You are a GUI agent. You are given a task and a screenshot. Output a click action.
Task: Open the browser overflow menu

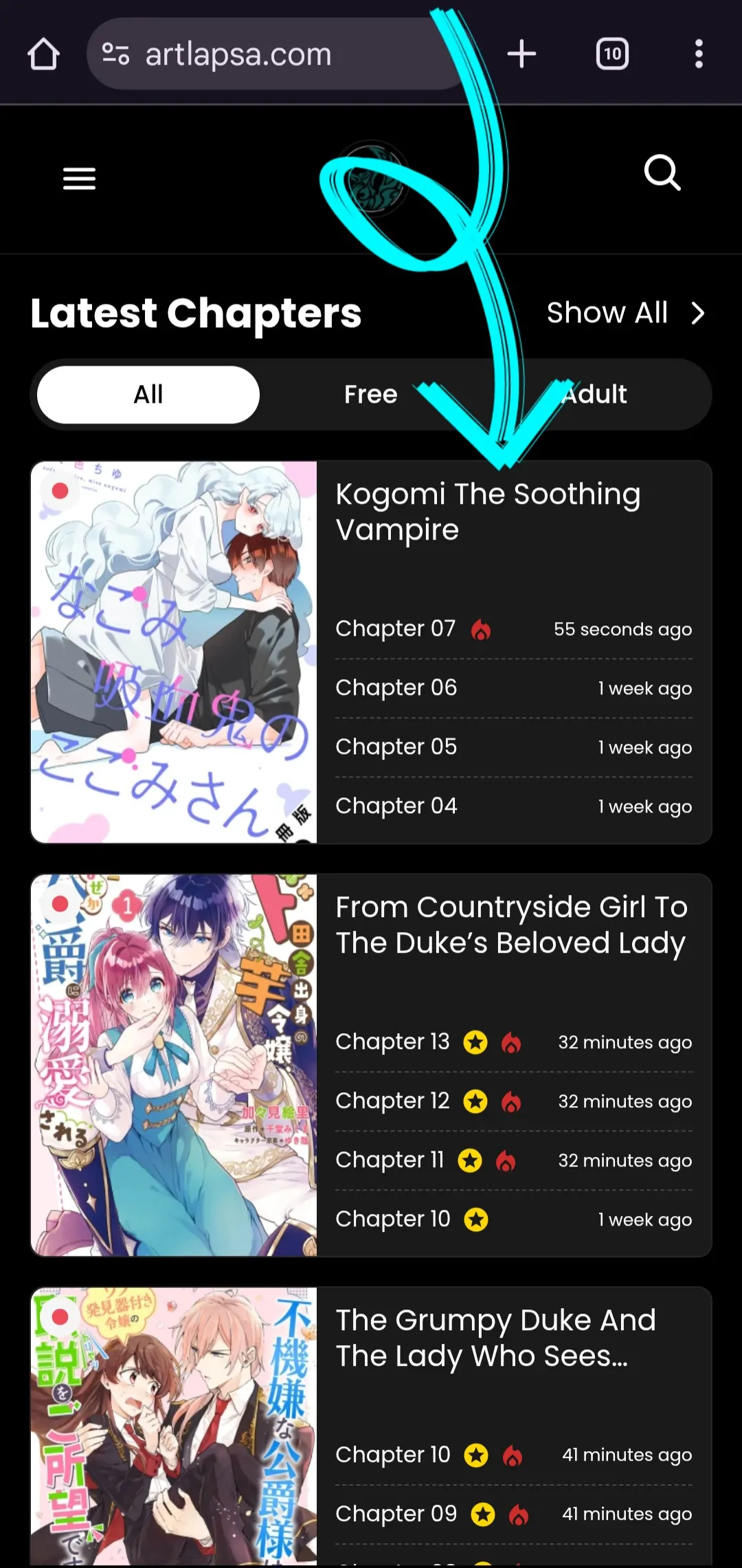[698, 54]
